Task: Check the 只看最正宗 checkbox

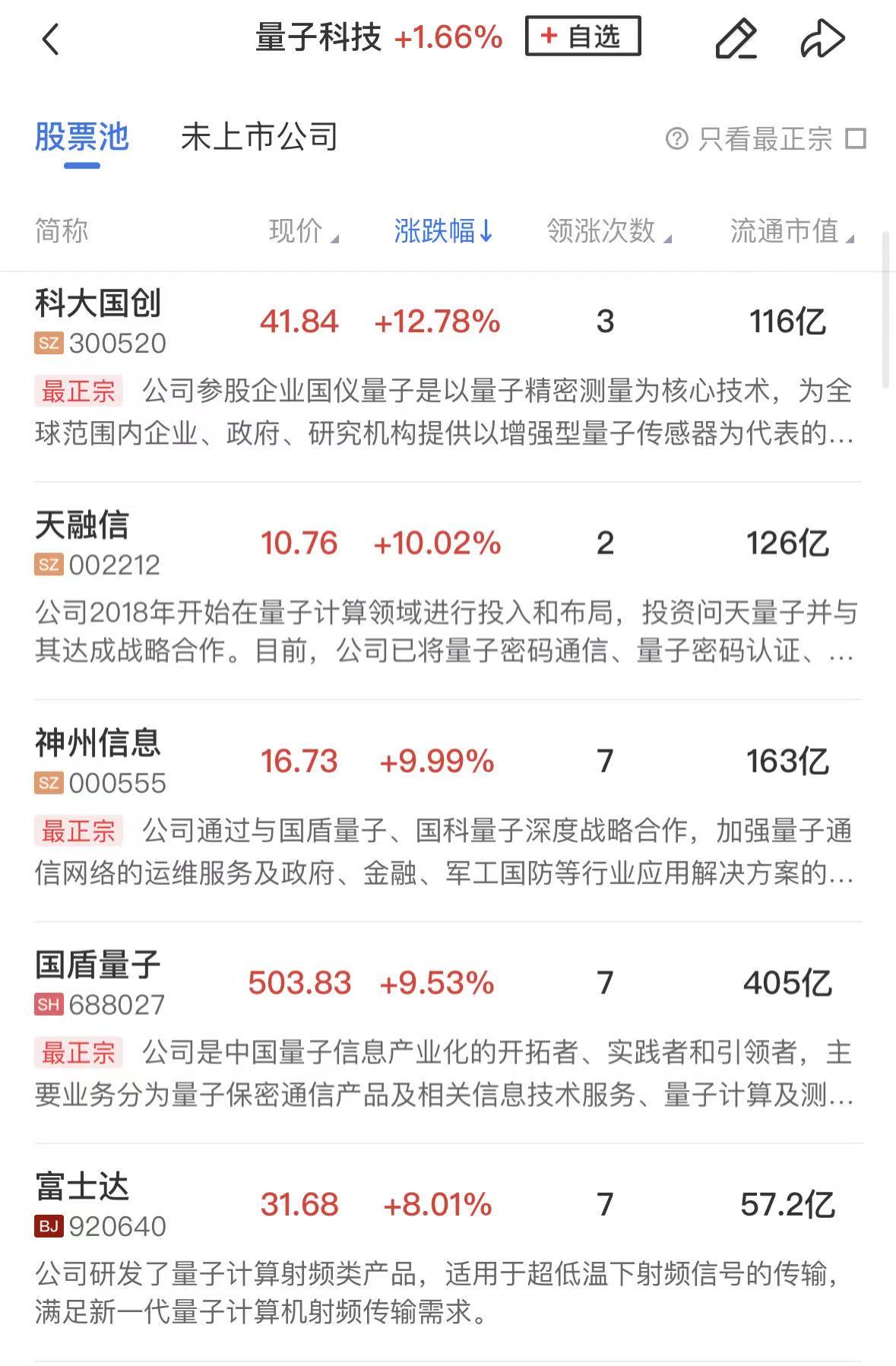Action: click(x=856, y=139)
